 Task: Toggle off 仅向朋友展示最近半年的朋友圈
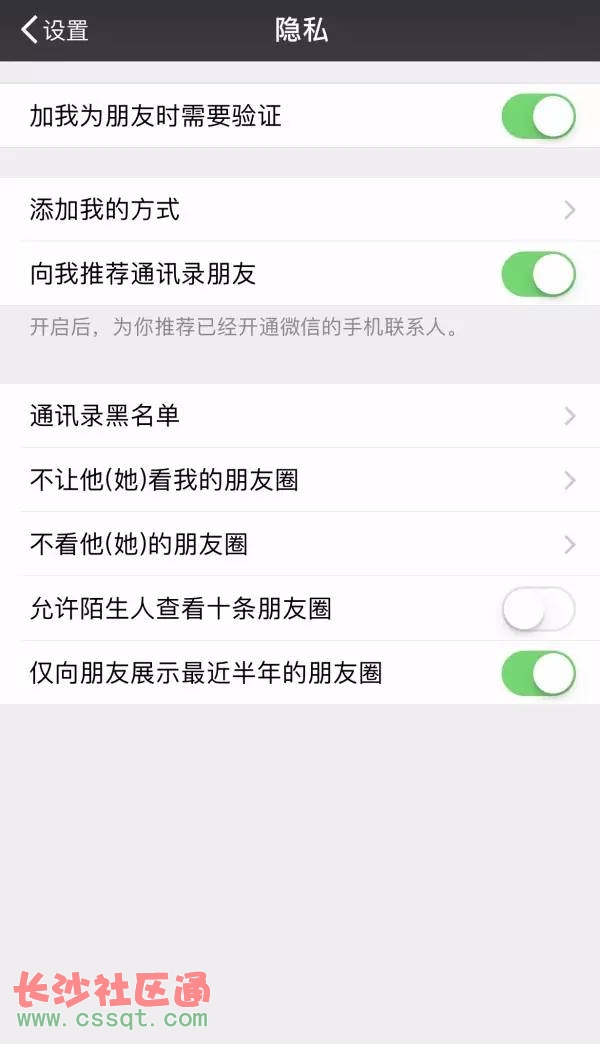click(538, 673)
